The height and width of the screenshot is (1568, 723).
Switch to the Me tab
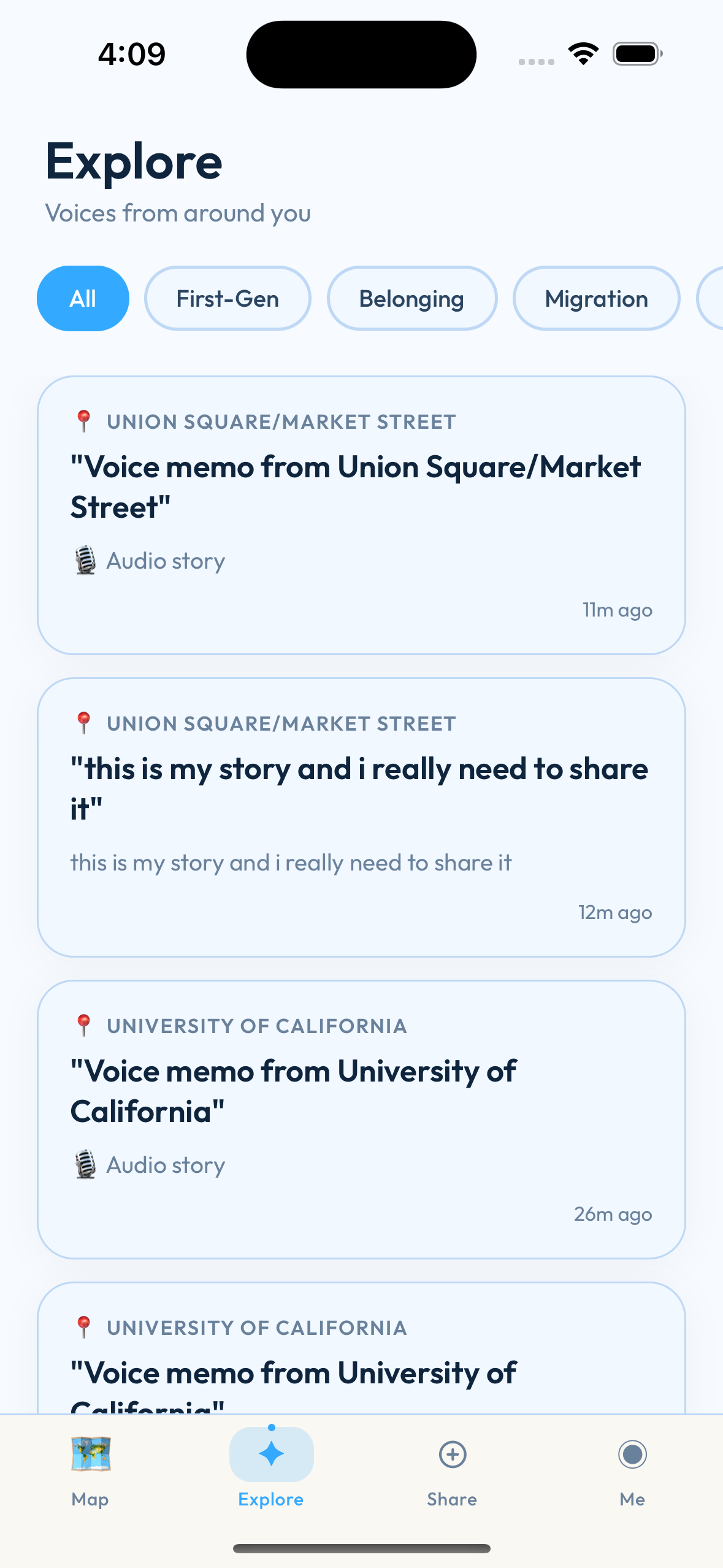tap(632, 1470)
